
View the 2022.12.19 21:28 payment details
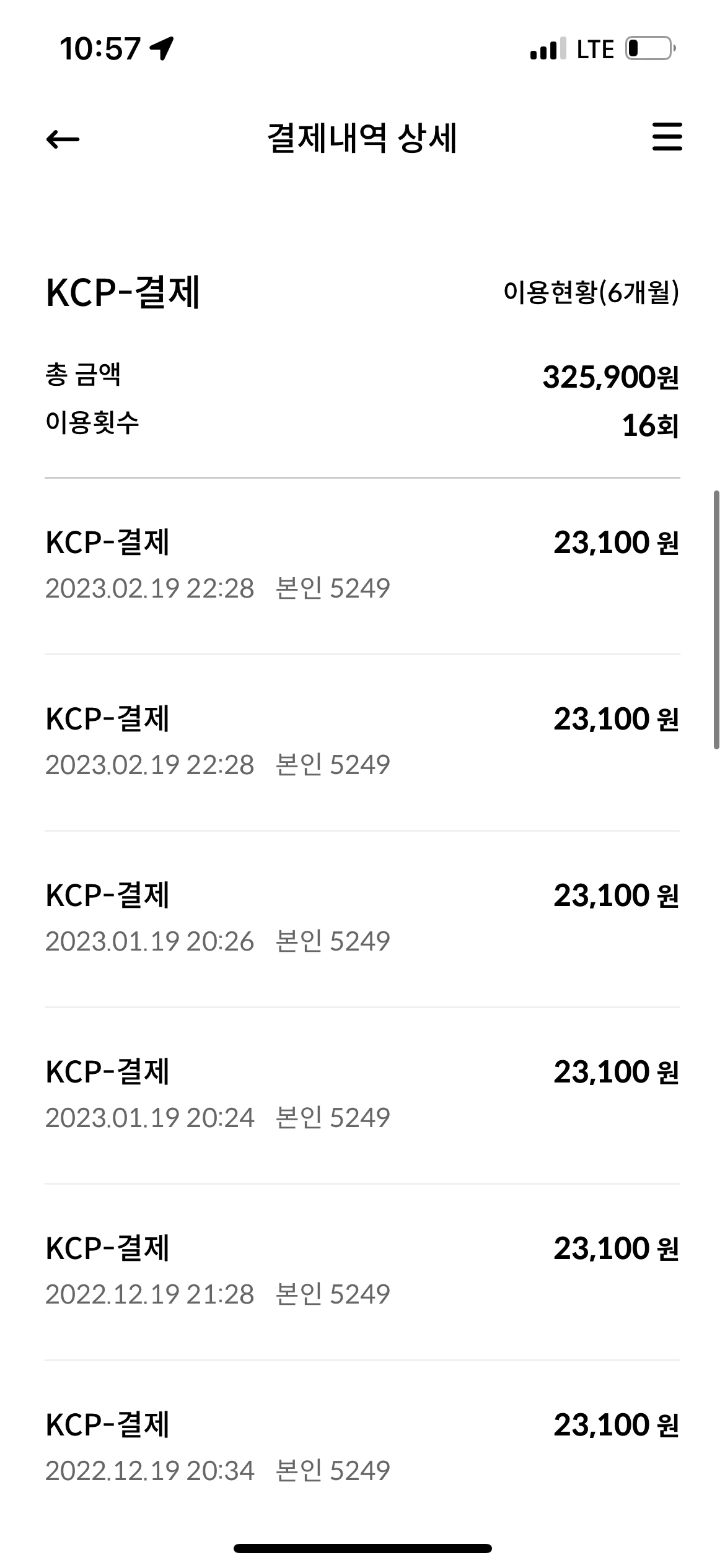click(x=362, y=1272)
